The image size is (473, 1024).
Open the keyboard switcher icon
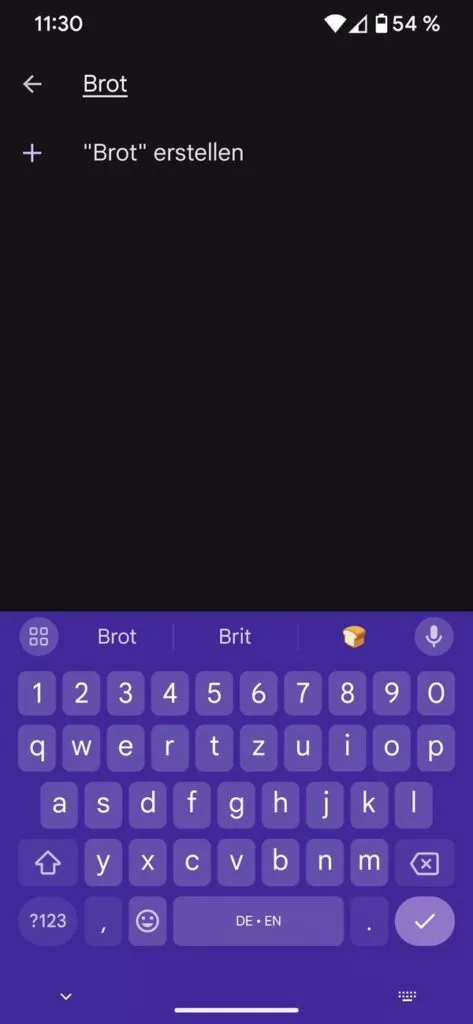[407, 996]
